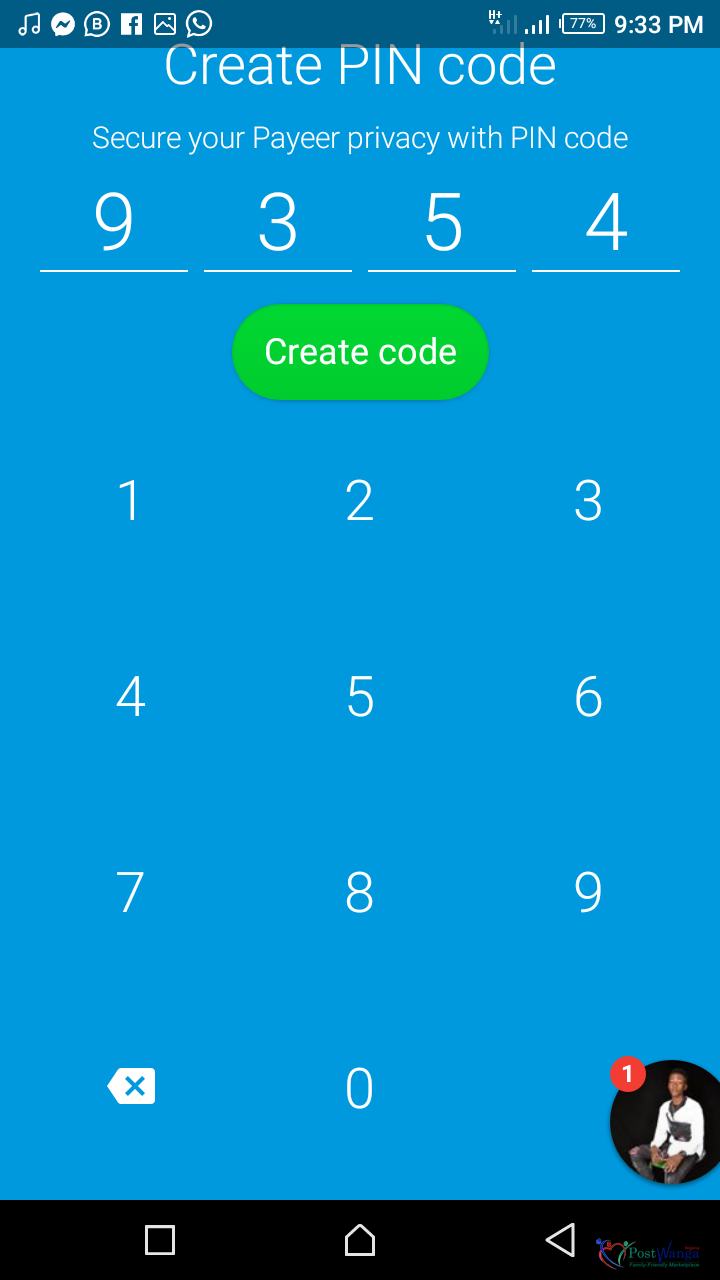The image size is (720, 1280).
Task: Open the Messenger chat head bubble
Action: pos(668,1122)
